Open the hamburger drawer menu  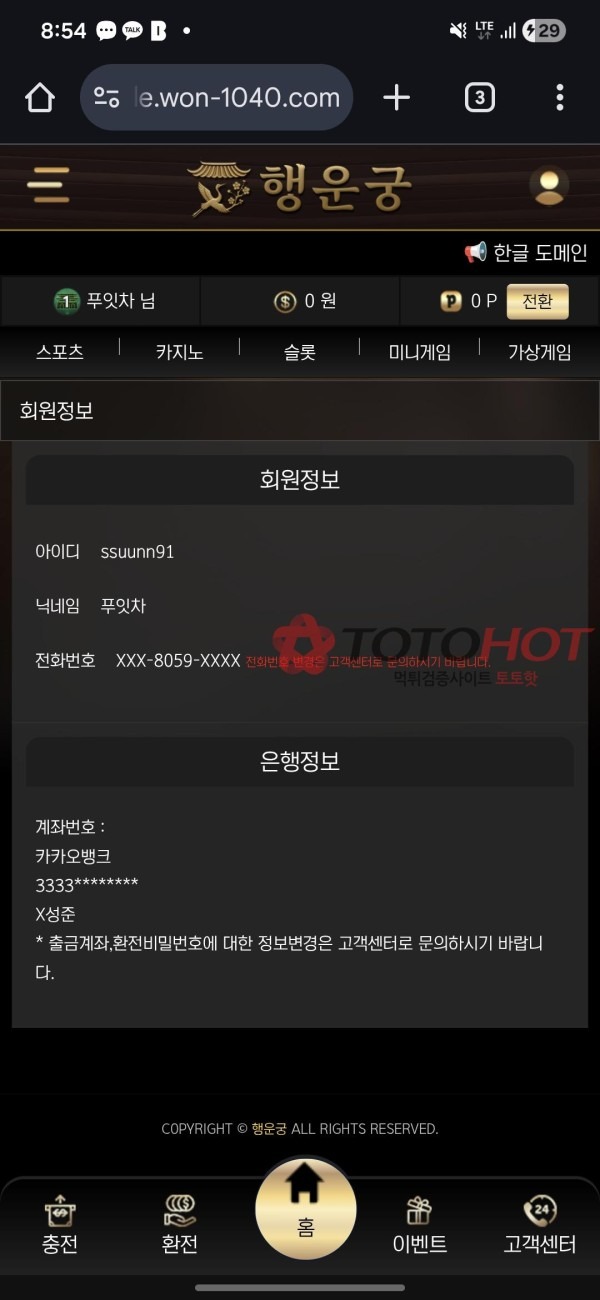[x=48, y=186]
